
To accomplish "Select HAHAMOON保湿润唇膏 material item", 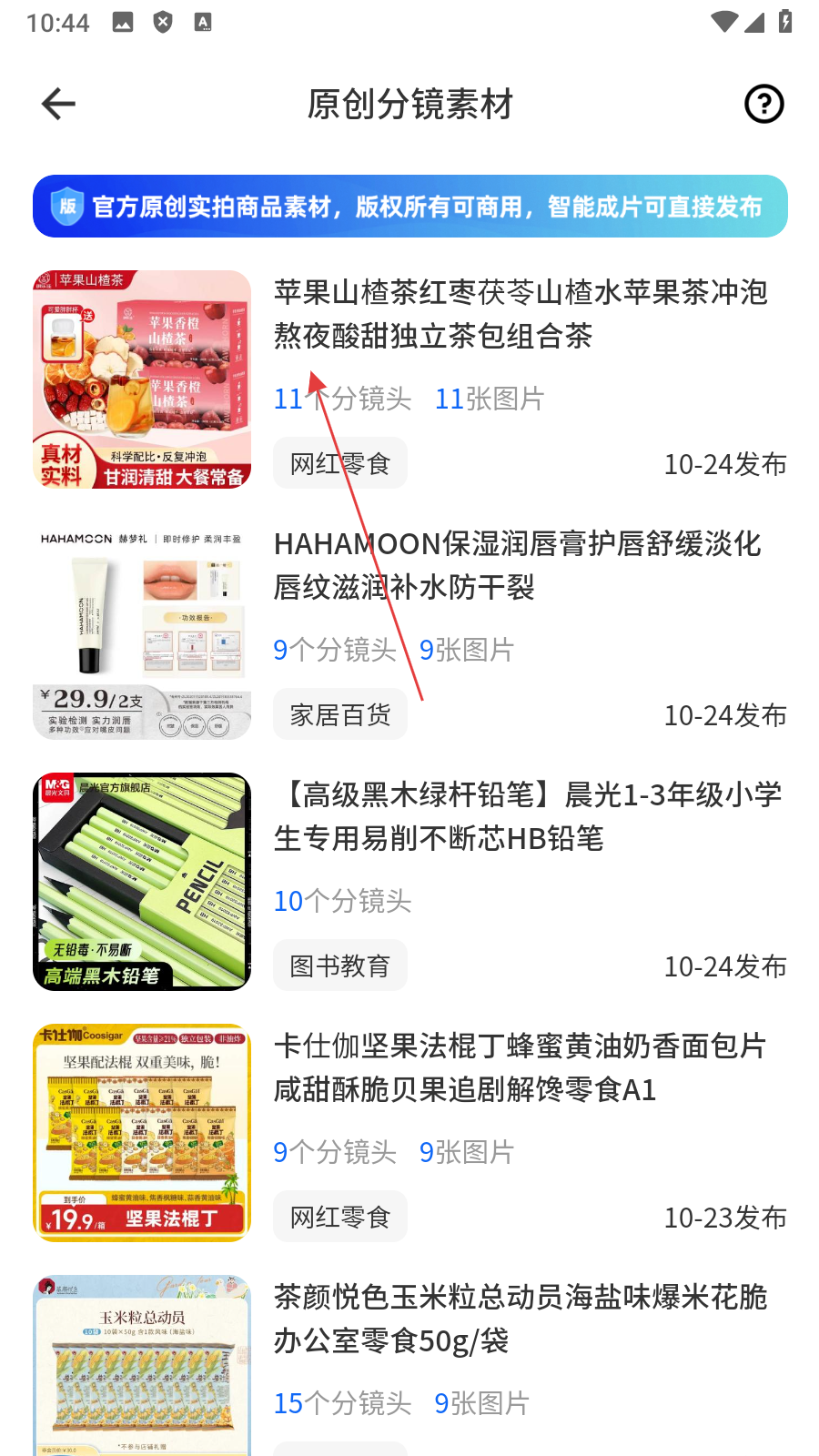I will tap(517, 565).
